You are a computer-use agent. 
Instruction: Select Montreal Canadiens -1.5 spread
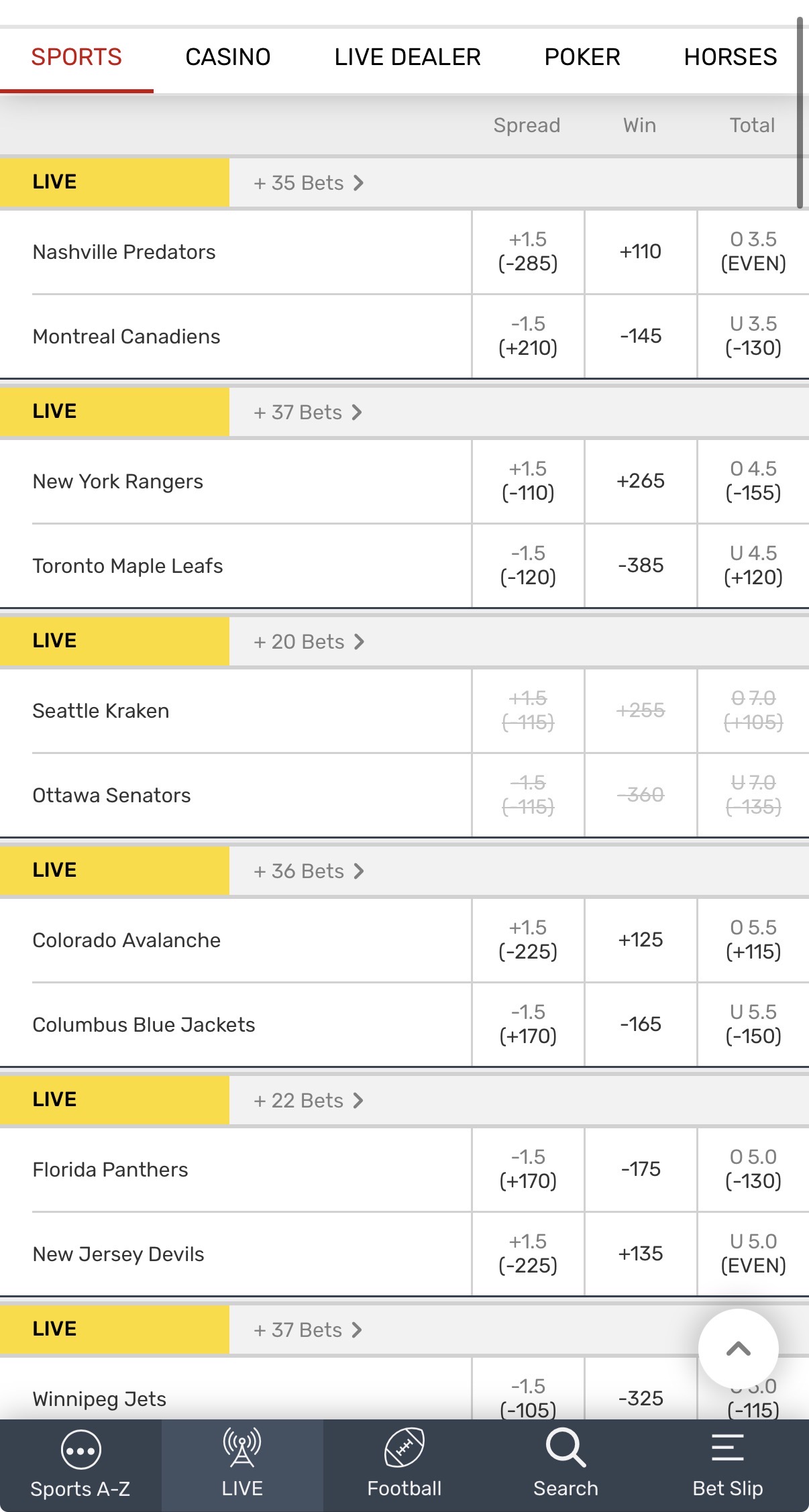click(528, 336)
